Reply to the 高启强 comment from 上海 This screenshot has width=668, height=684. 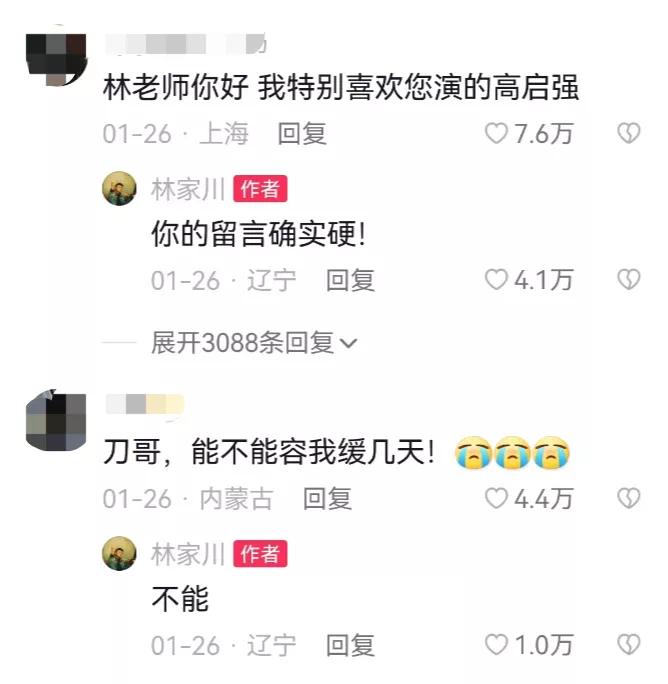[x=302, y=133]
